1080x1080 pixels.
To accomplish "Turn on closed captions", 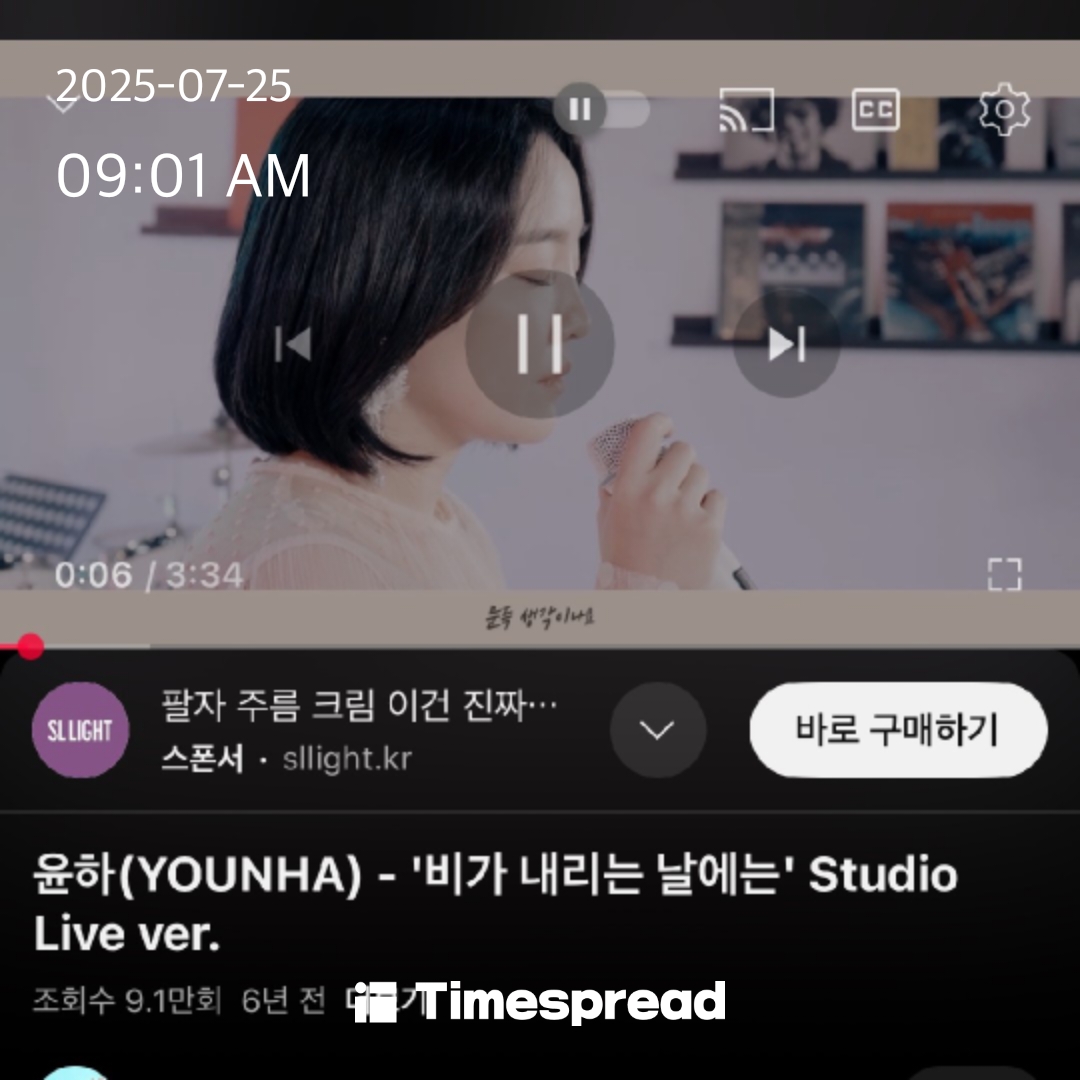I will click(875, 110).
